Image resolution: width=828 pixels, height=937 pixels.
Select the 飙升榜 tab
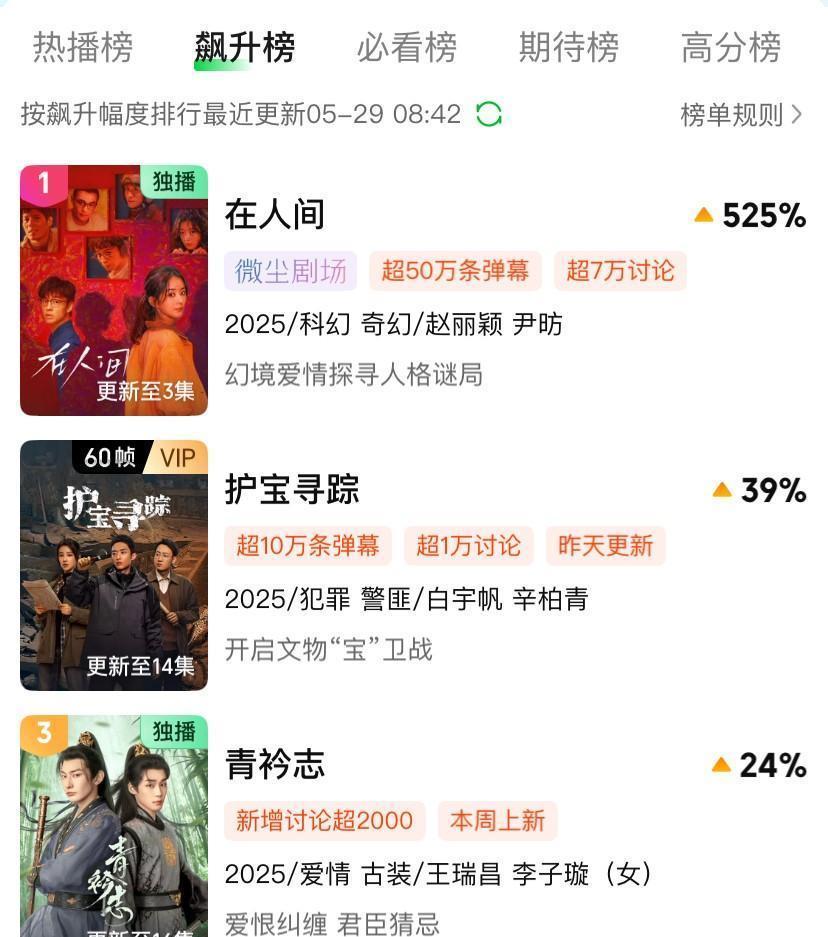click(244, 47)
